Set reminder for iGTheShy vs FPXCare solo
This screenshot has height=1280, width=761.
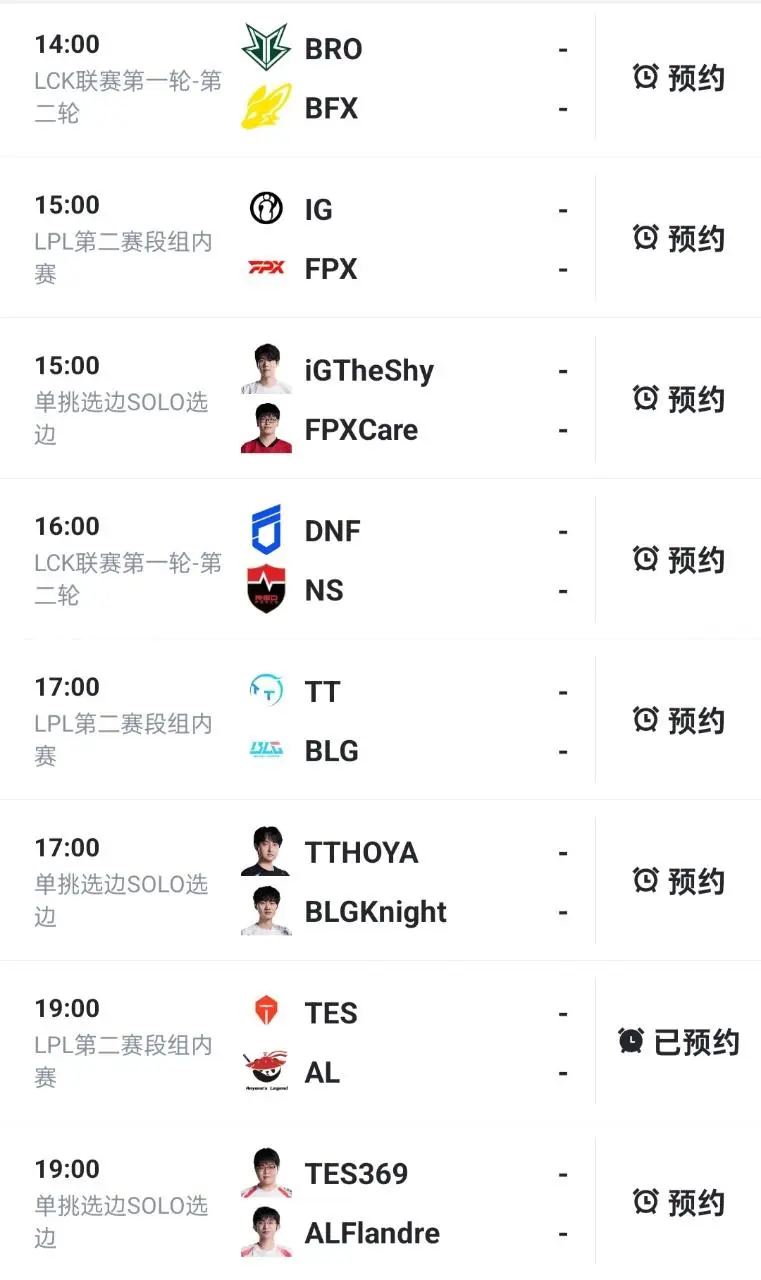point(679,400)
